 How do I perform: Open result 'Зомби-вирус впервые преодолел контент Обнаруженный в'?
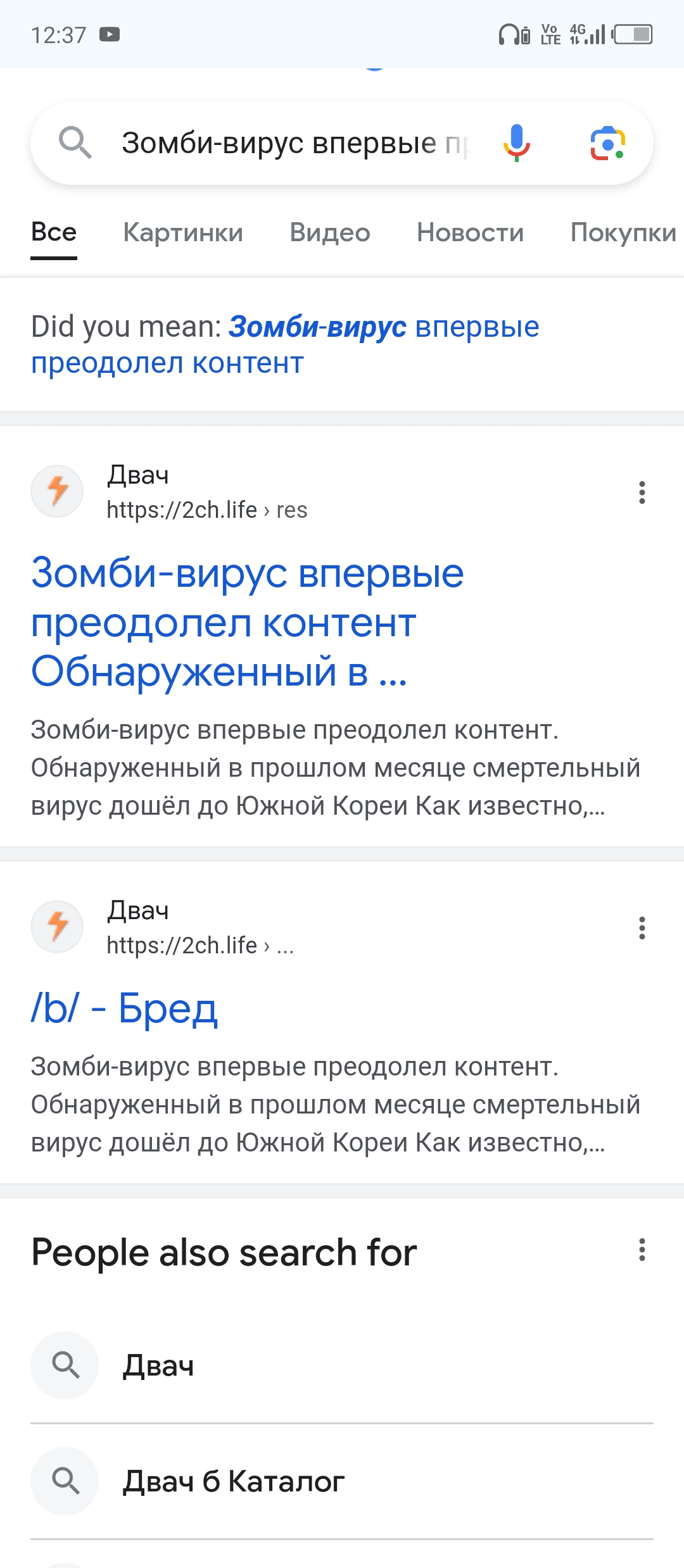(x=247, y=622)
